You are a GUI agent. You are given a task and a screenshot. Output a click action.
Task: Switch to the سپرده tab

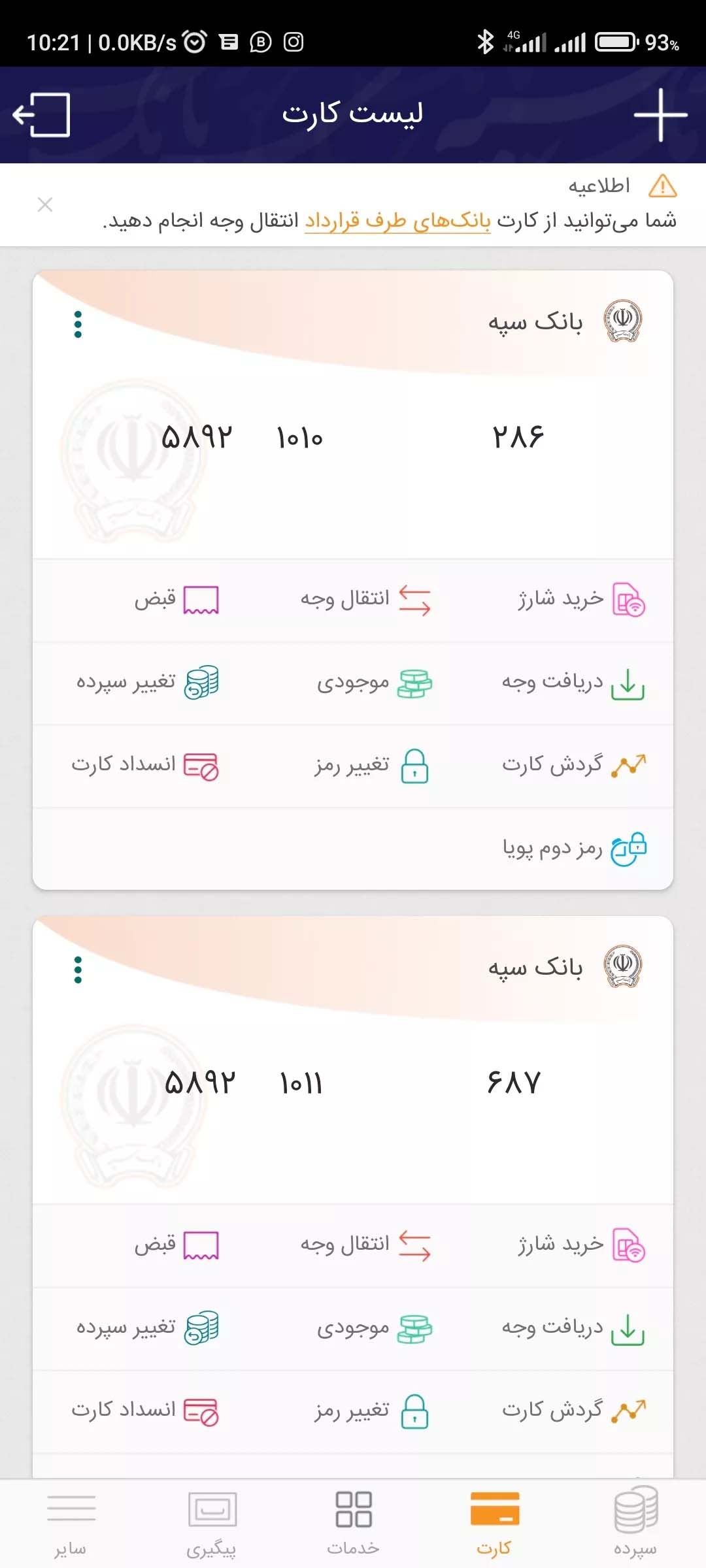(x=635, y=1522)
